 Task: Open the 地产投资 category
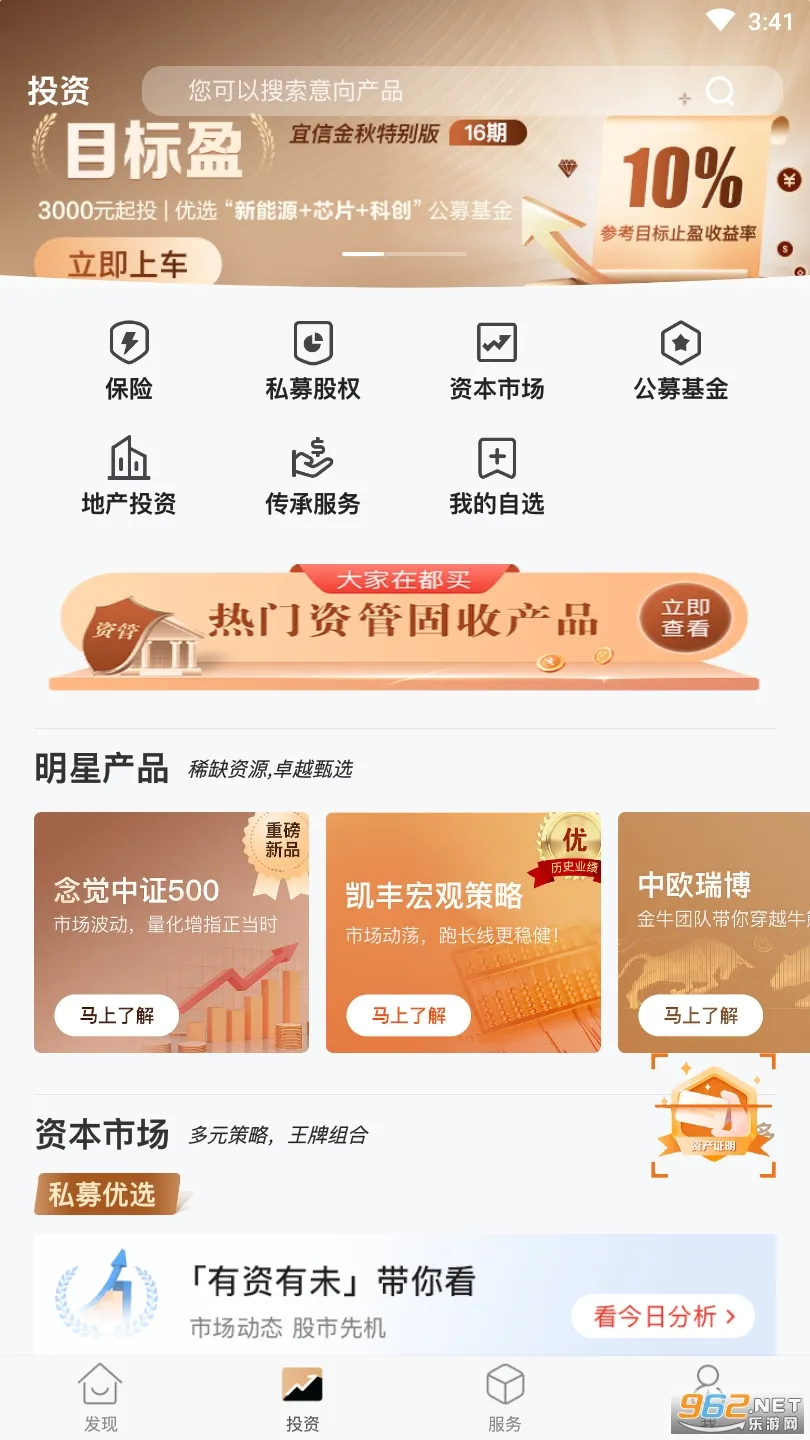pos(129,477)
